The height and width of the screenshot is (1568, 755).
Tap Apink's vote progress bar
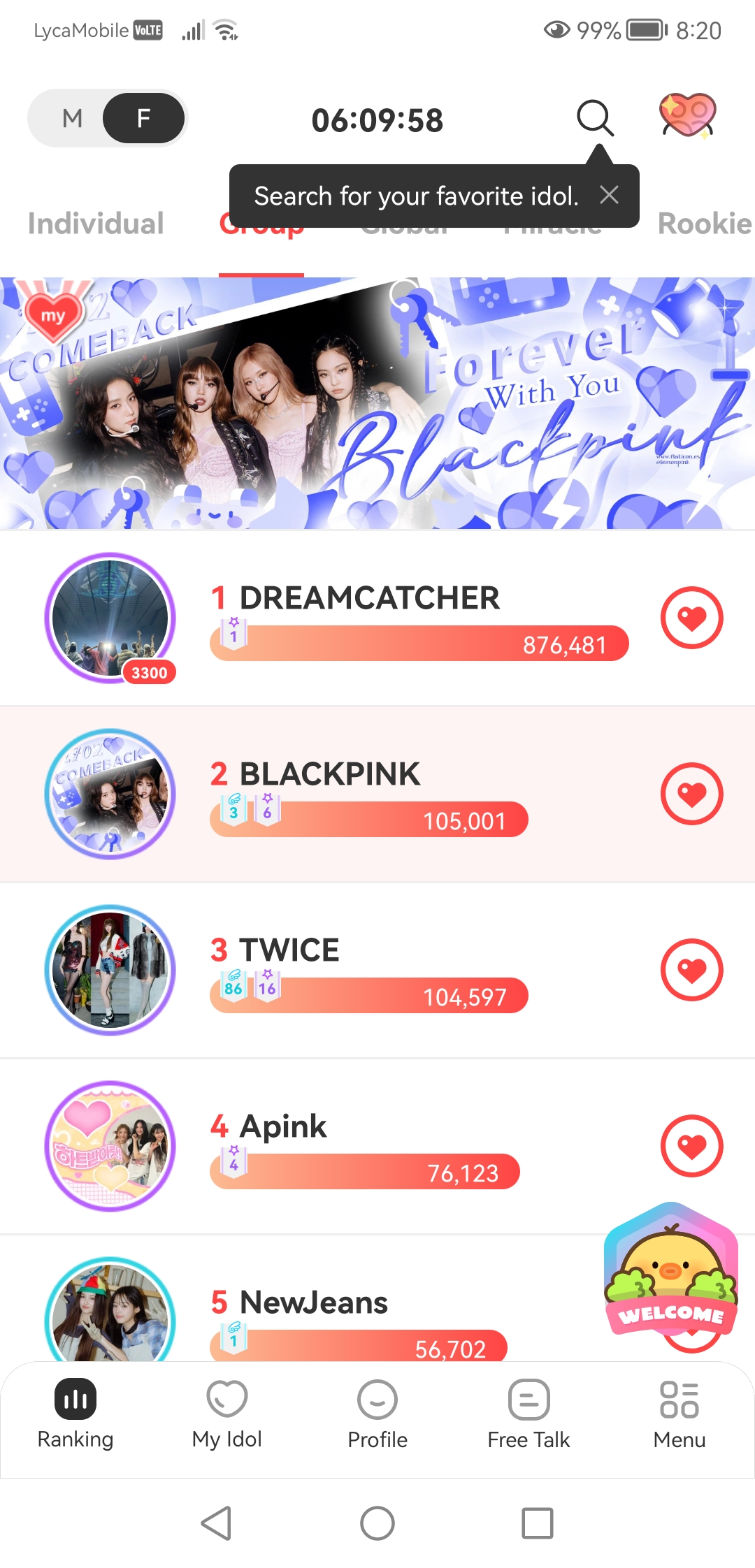(x=364, y=1171)
